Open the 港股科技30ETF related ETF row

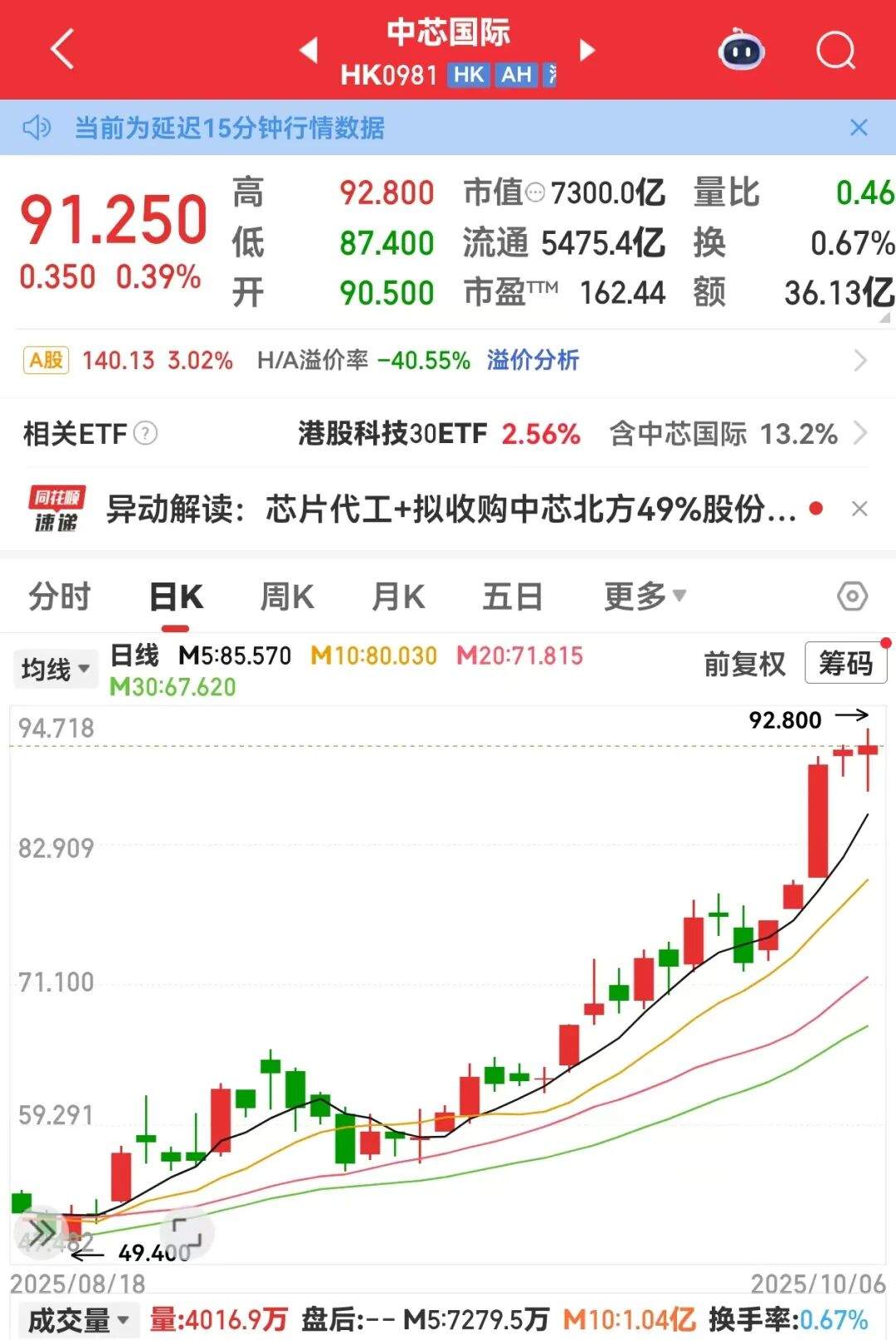(440, 433)
